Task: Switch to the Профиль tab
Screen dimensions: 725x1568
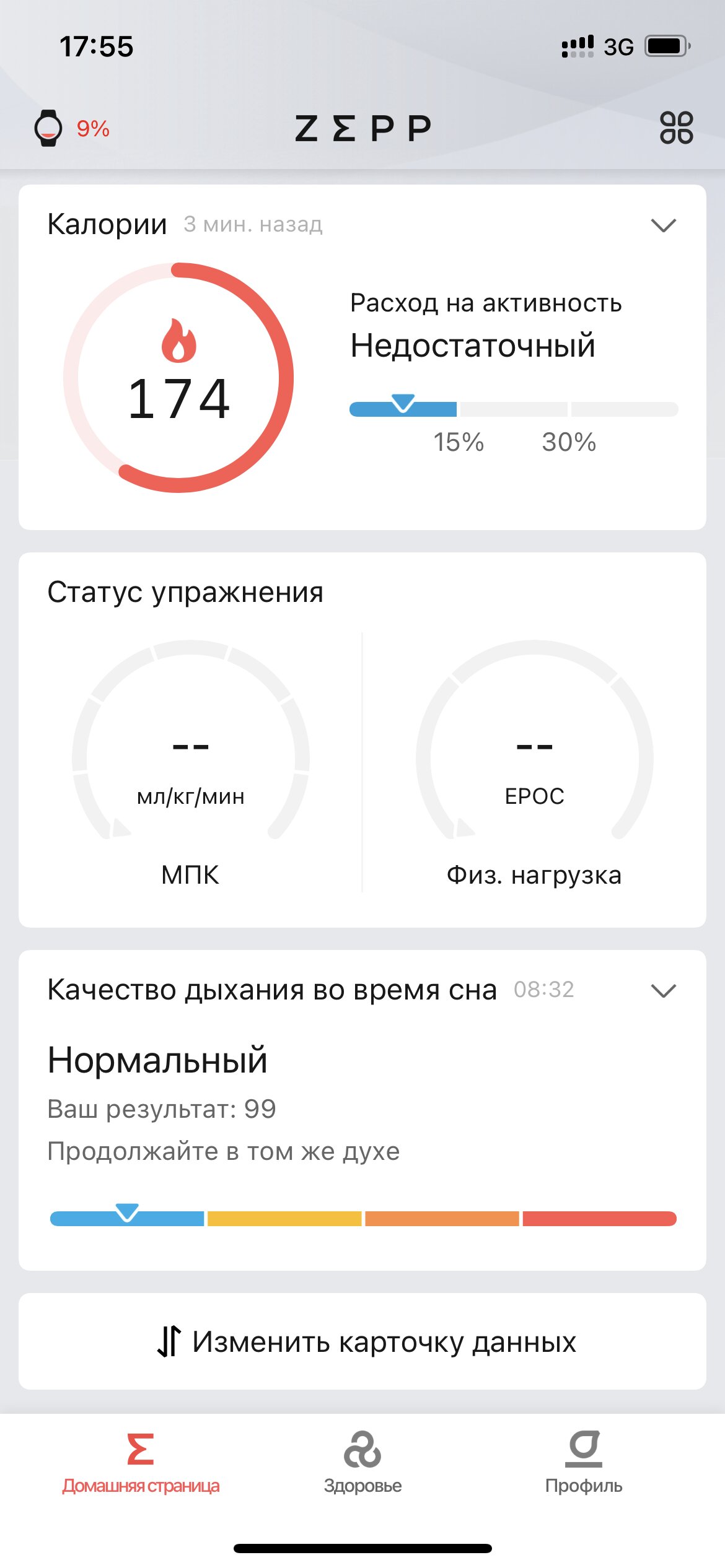Action: click(x=583, y=1463)
